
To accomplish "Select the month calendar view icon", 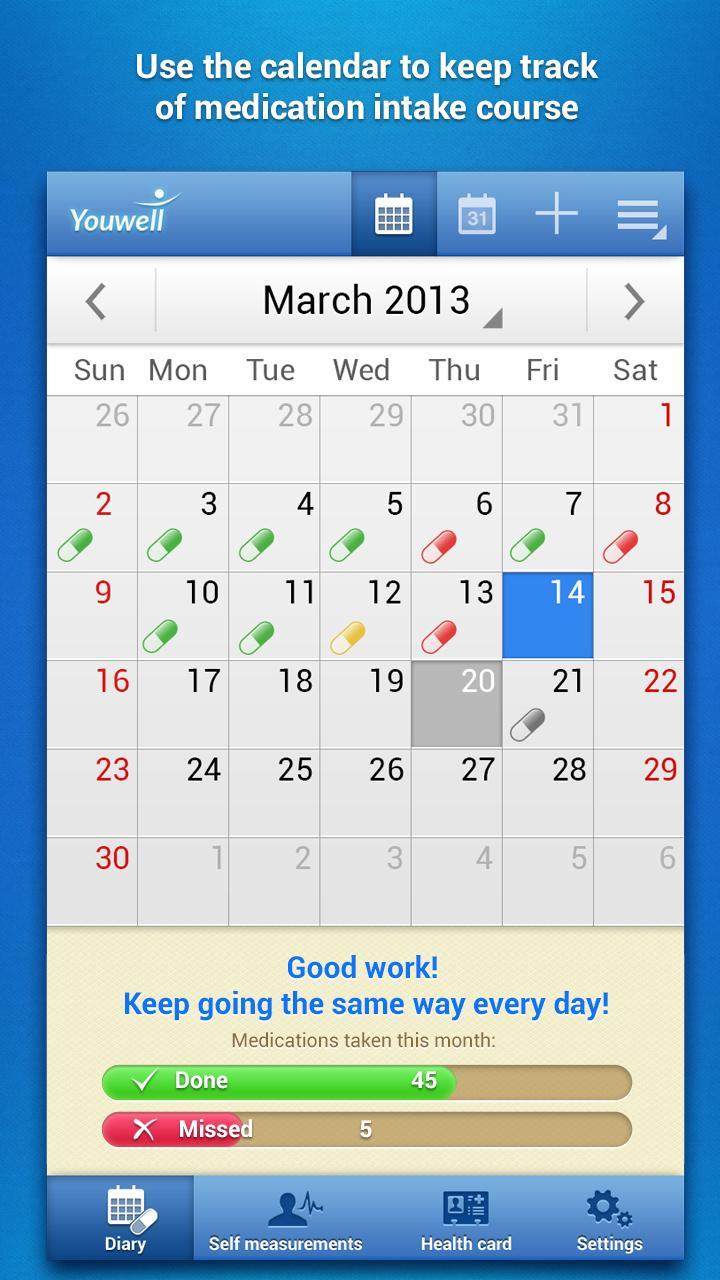I will [393, 212].
